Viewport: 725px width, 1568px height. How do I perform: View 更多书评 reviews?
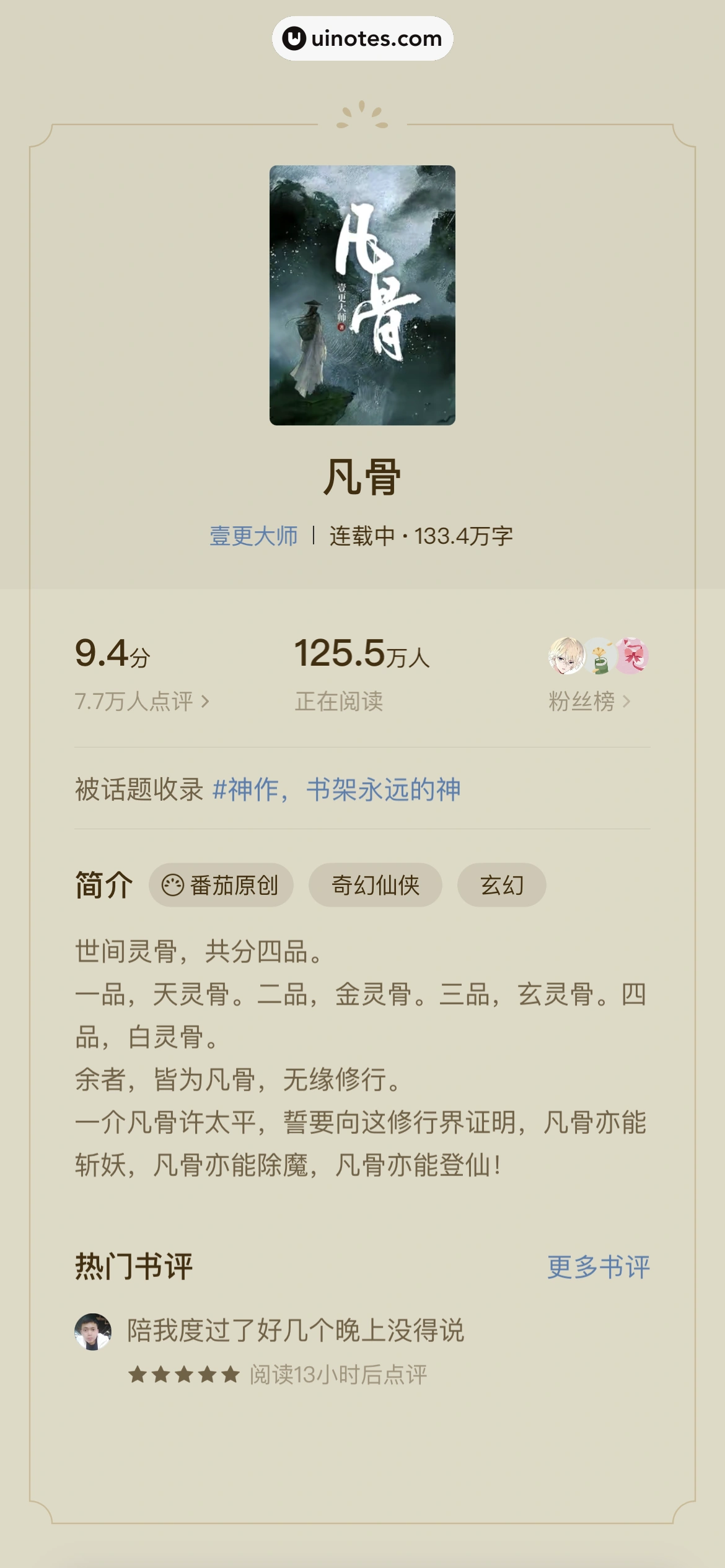(x=598, y=1267)
